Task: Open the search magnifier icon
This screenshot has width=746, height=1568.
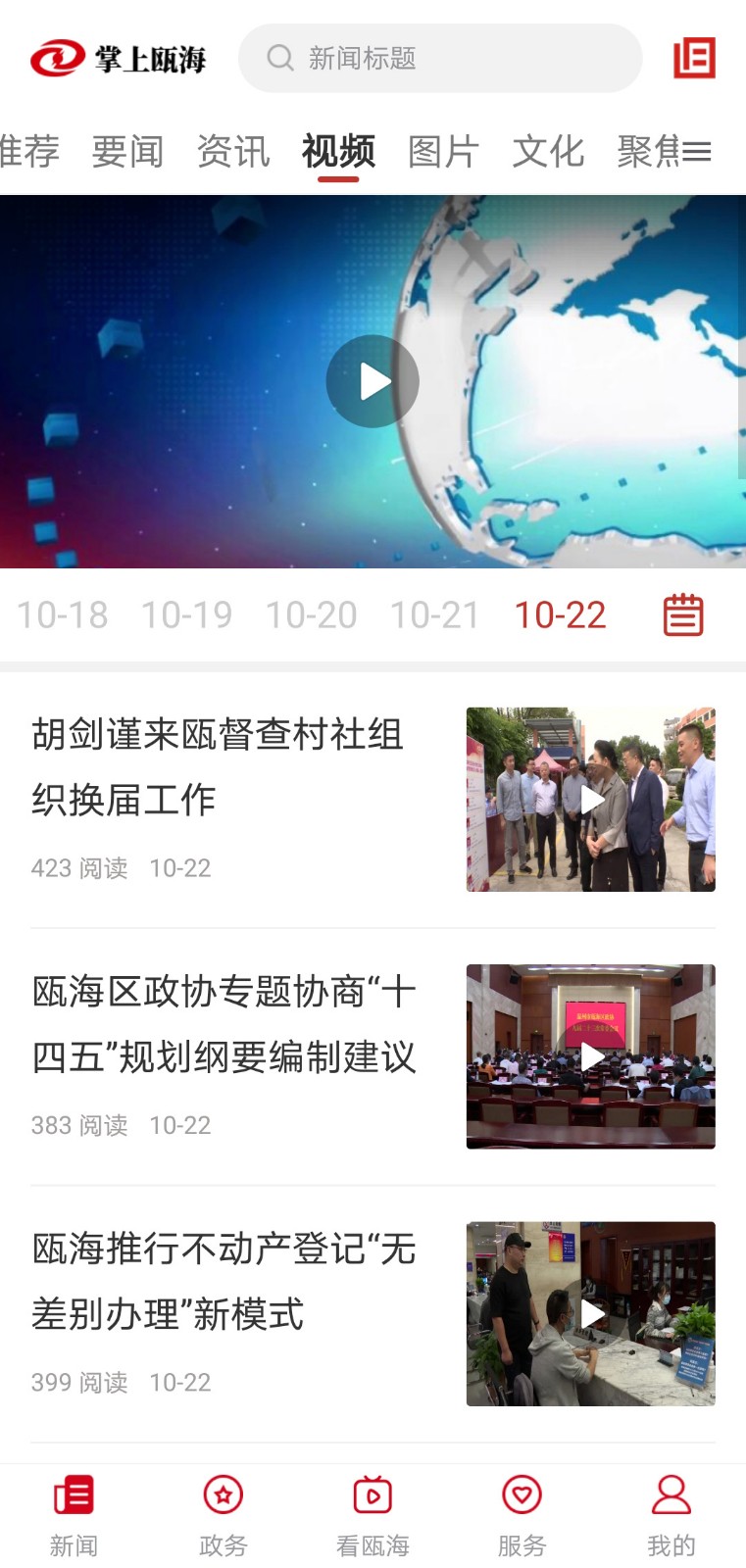Action: [279, 58]
